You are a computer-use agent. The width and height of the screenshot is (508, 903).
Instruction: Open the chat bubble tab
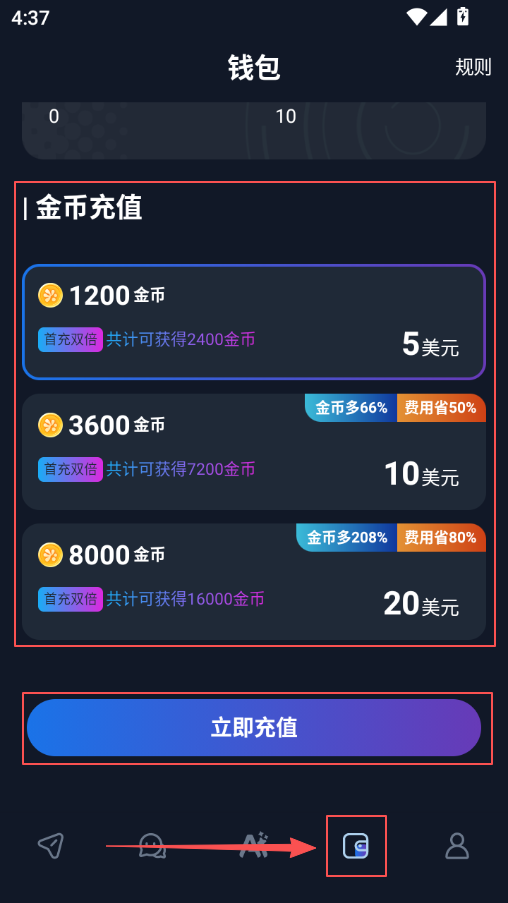tap(153, 846)
